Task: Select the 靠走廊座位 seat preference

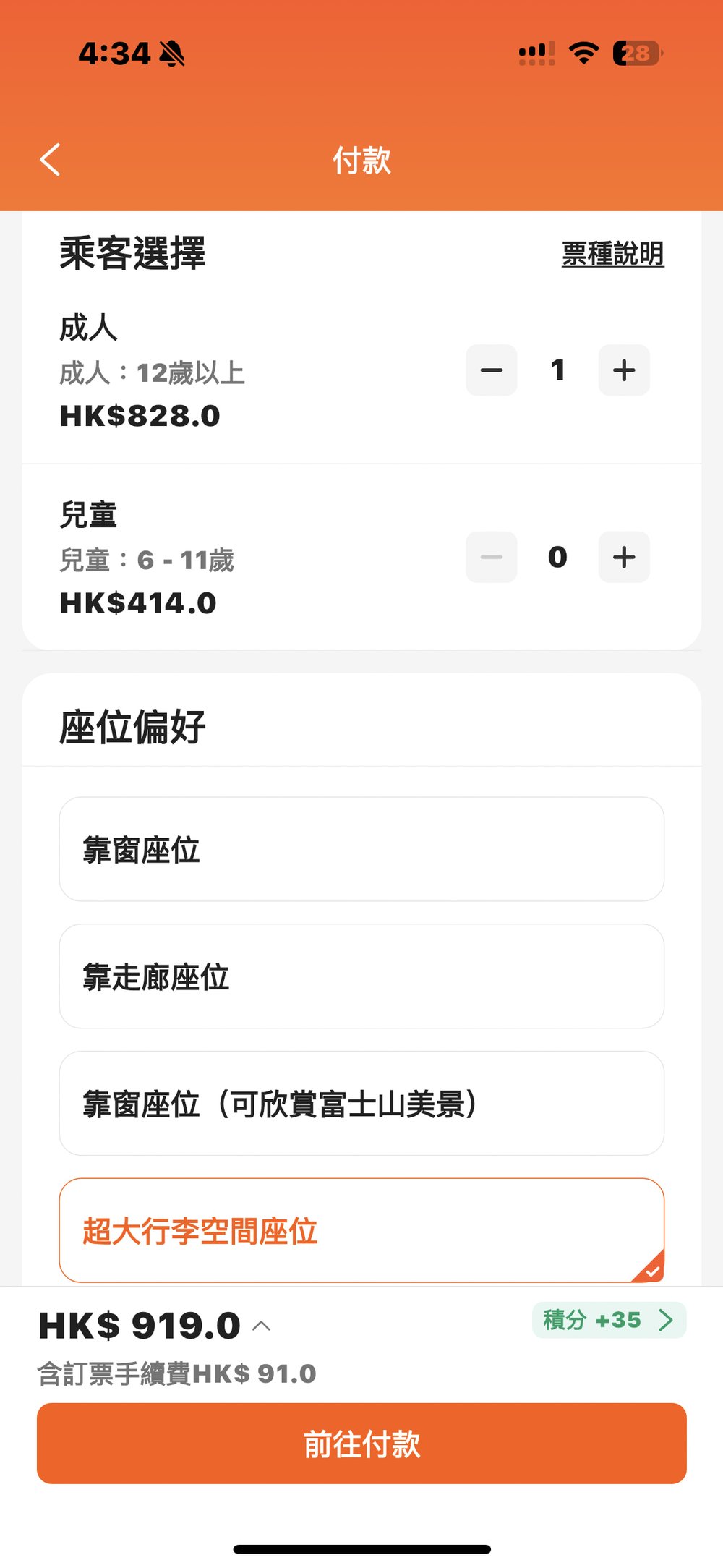Action: pos(361,976)
